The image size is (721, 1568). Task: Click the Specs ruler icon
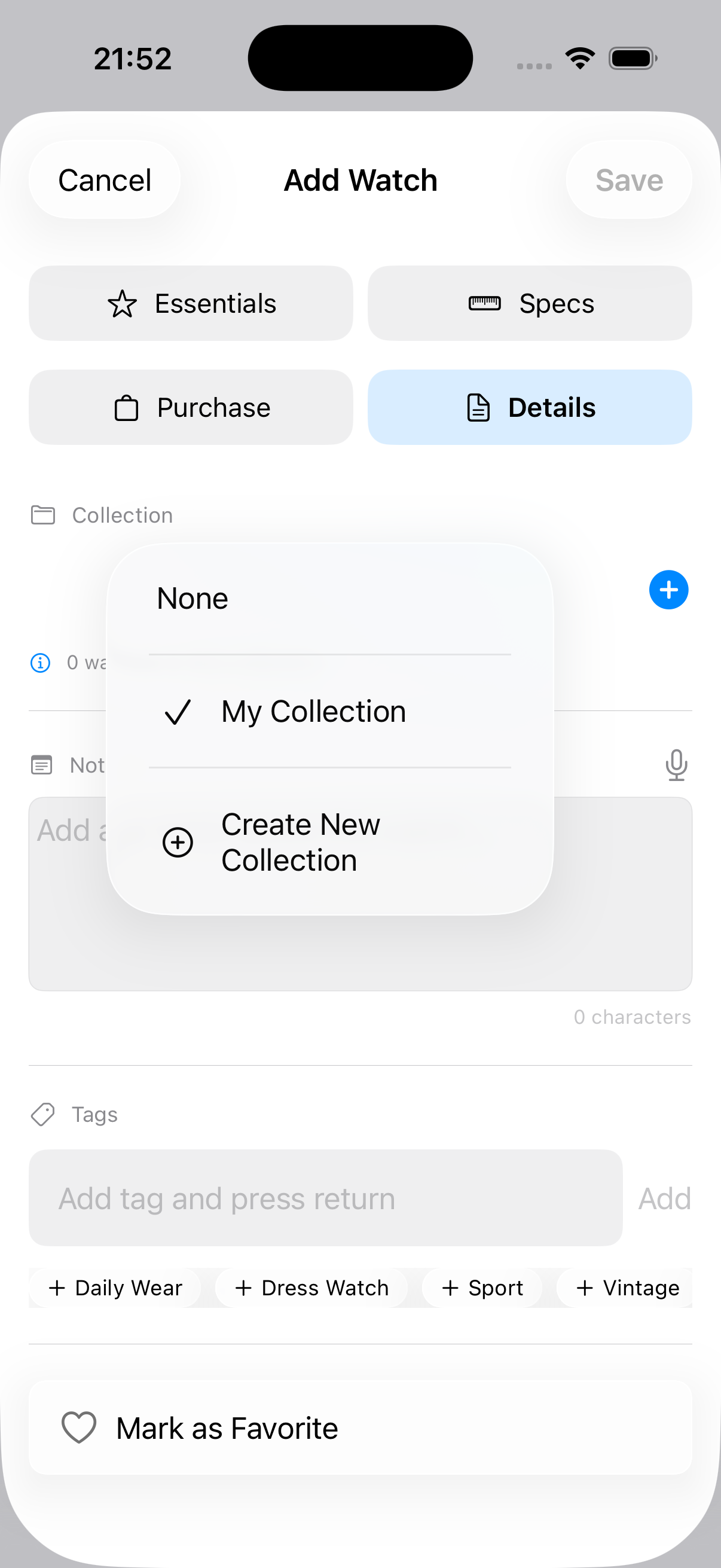coord(485,303)
